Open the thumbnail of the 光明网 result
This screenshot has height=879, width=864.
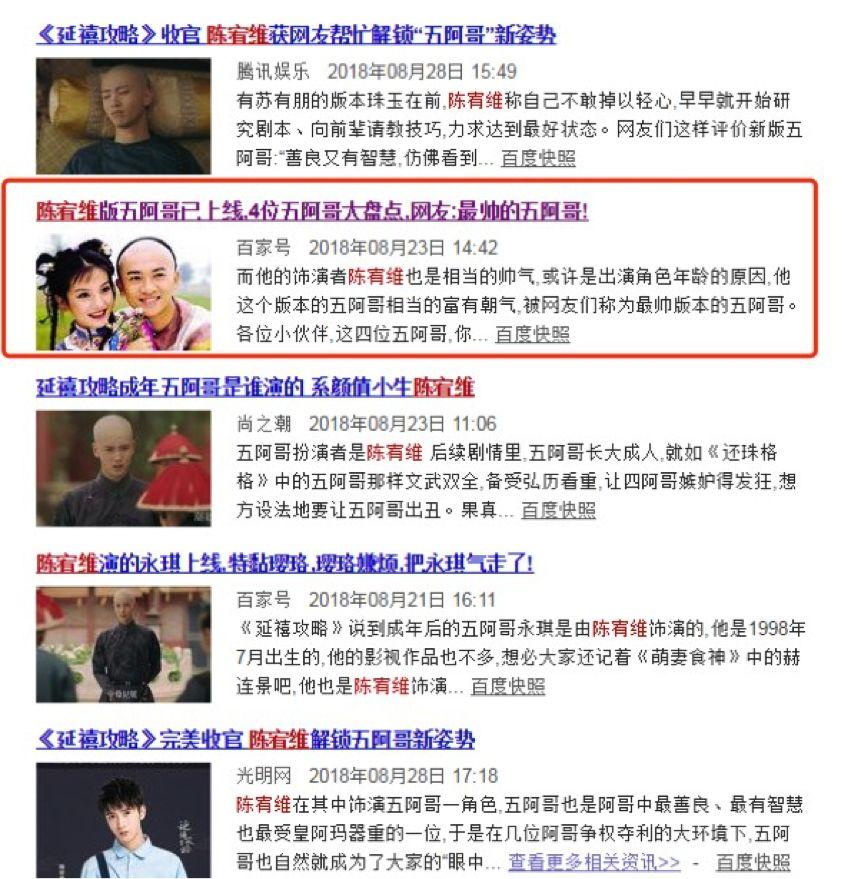123,820
